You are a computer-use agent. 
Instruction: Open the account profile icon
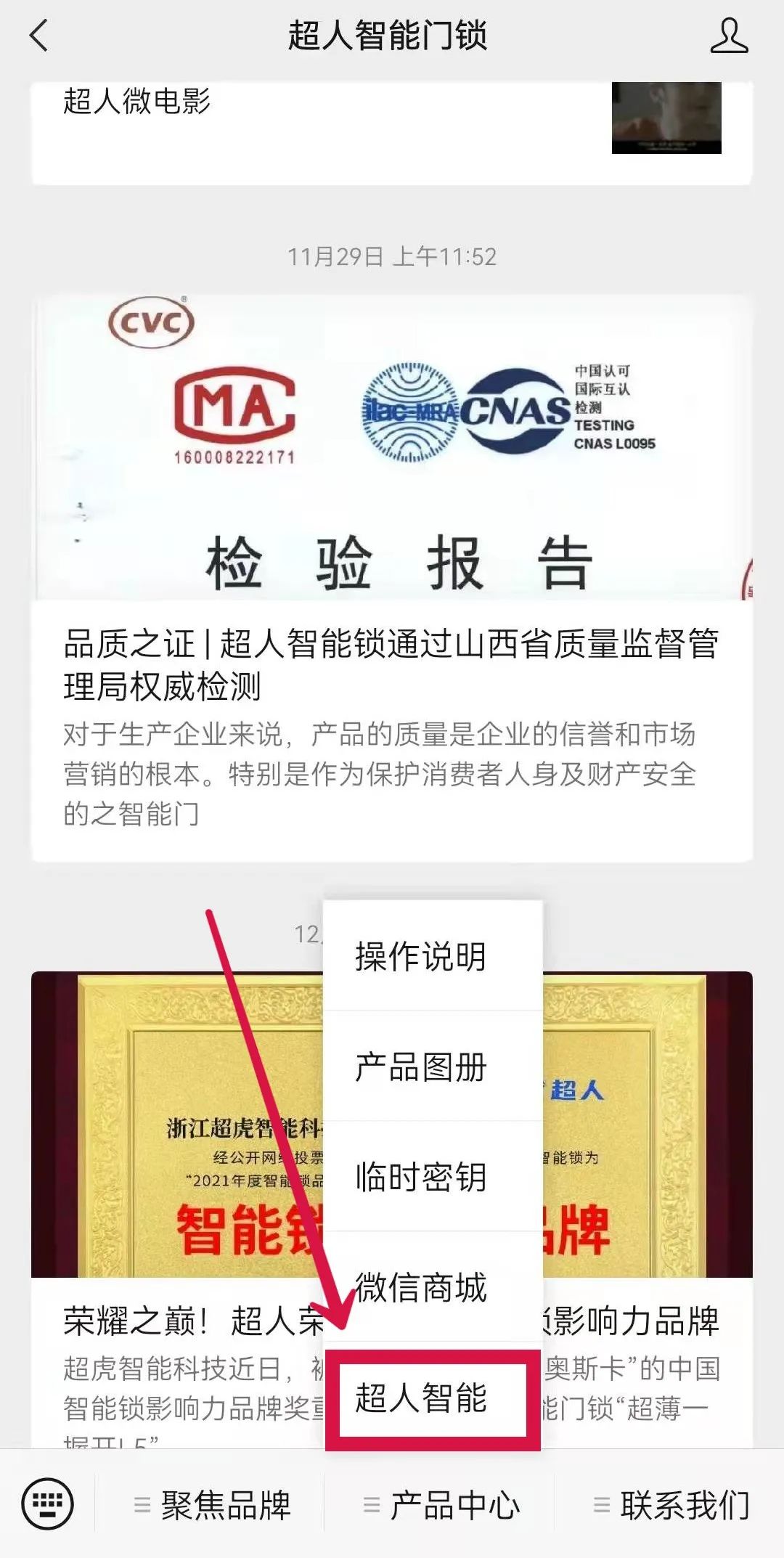[x=728, y=36]
